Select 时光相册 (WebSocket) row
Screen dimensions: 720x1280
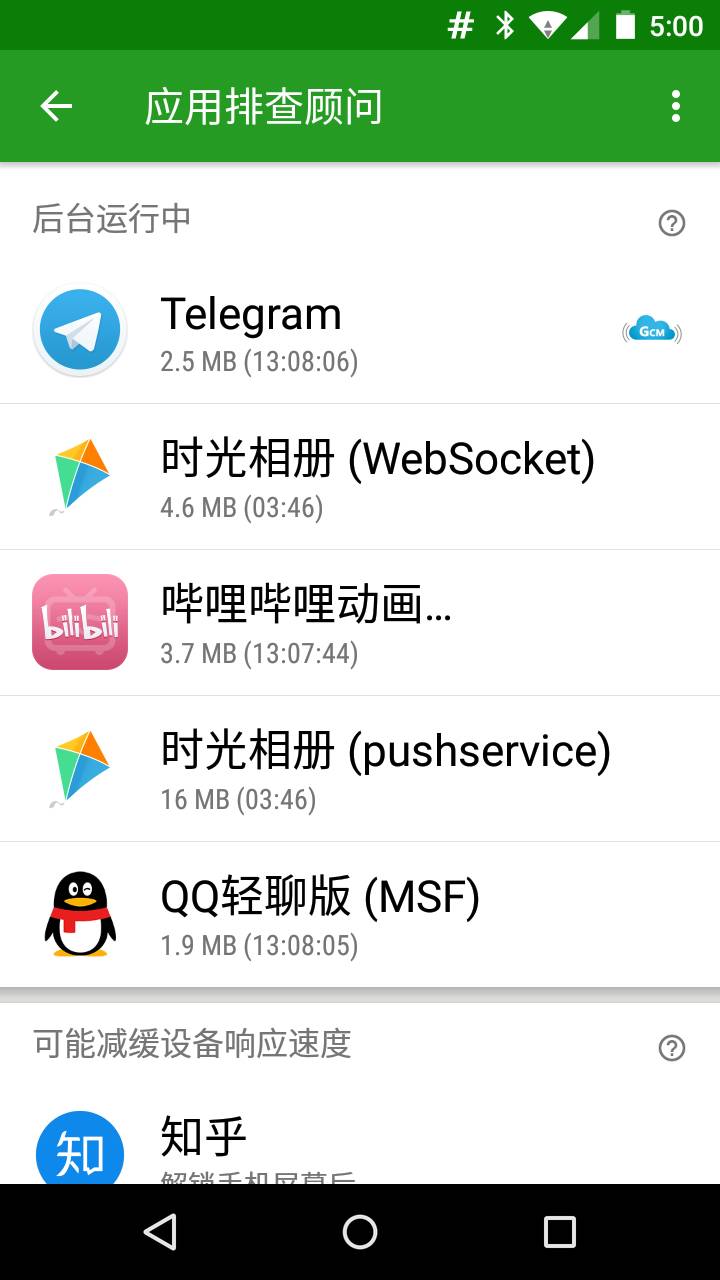(360, 477)
